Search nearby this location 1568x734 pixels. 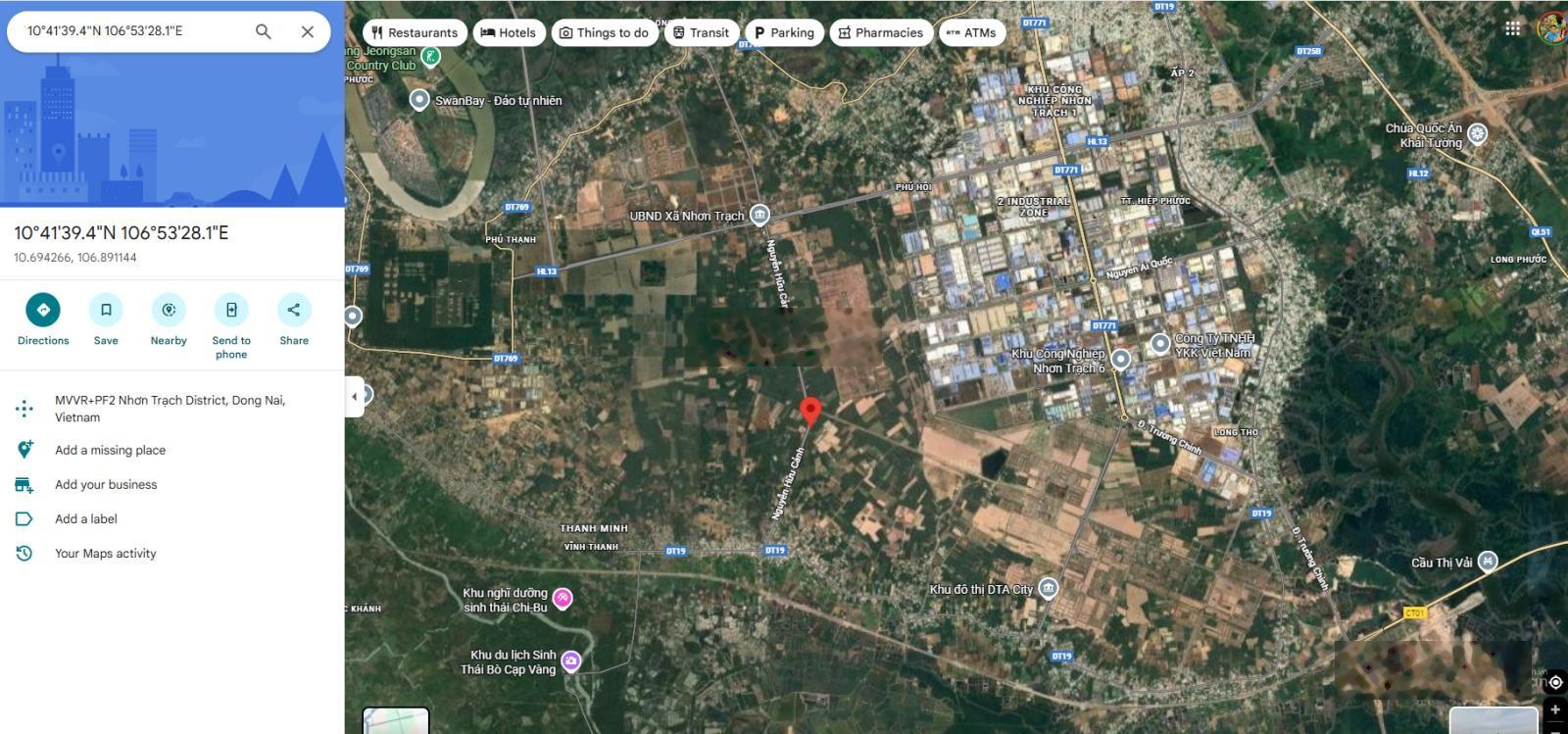tap(169, 310)
